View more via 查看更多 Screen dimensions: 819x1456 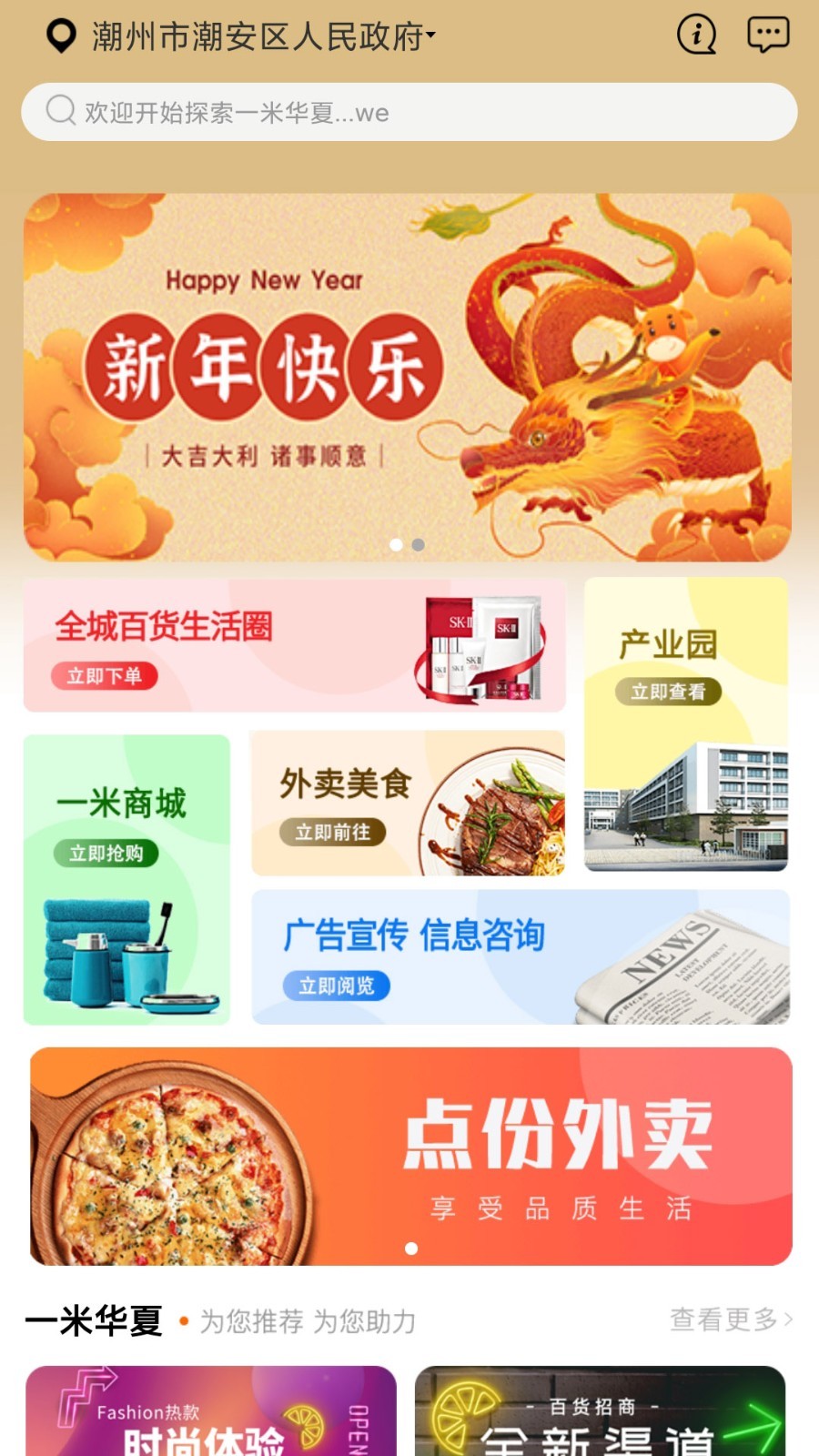pos(731,1319)
